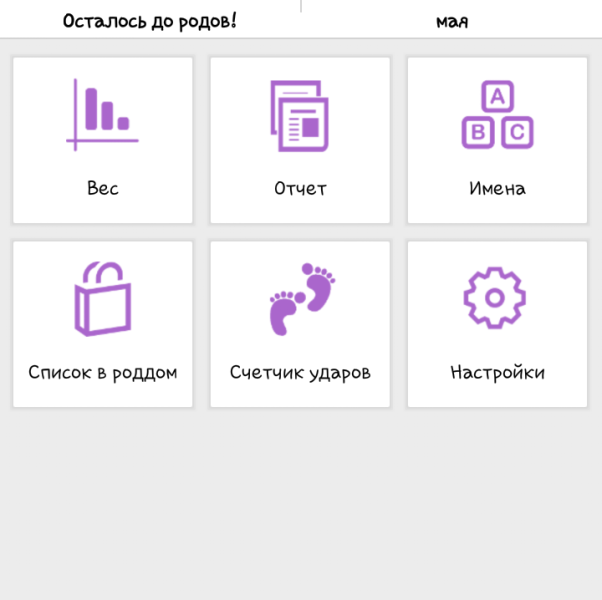The image size is (602, 600).
Task: Open the Настройки settings tile
Action: [497, 324]
